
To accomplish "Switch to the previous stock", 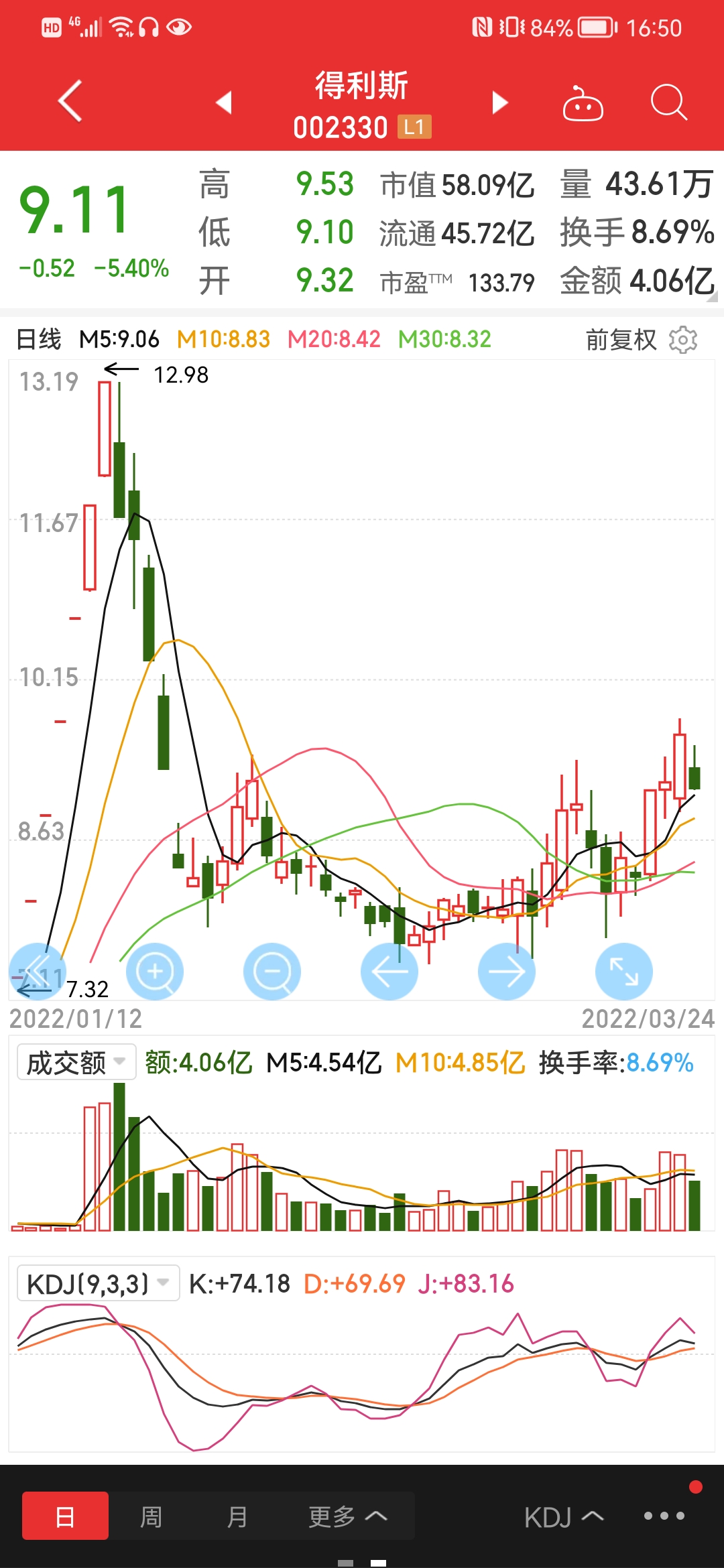I will coord(224,103).
